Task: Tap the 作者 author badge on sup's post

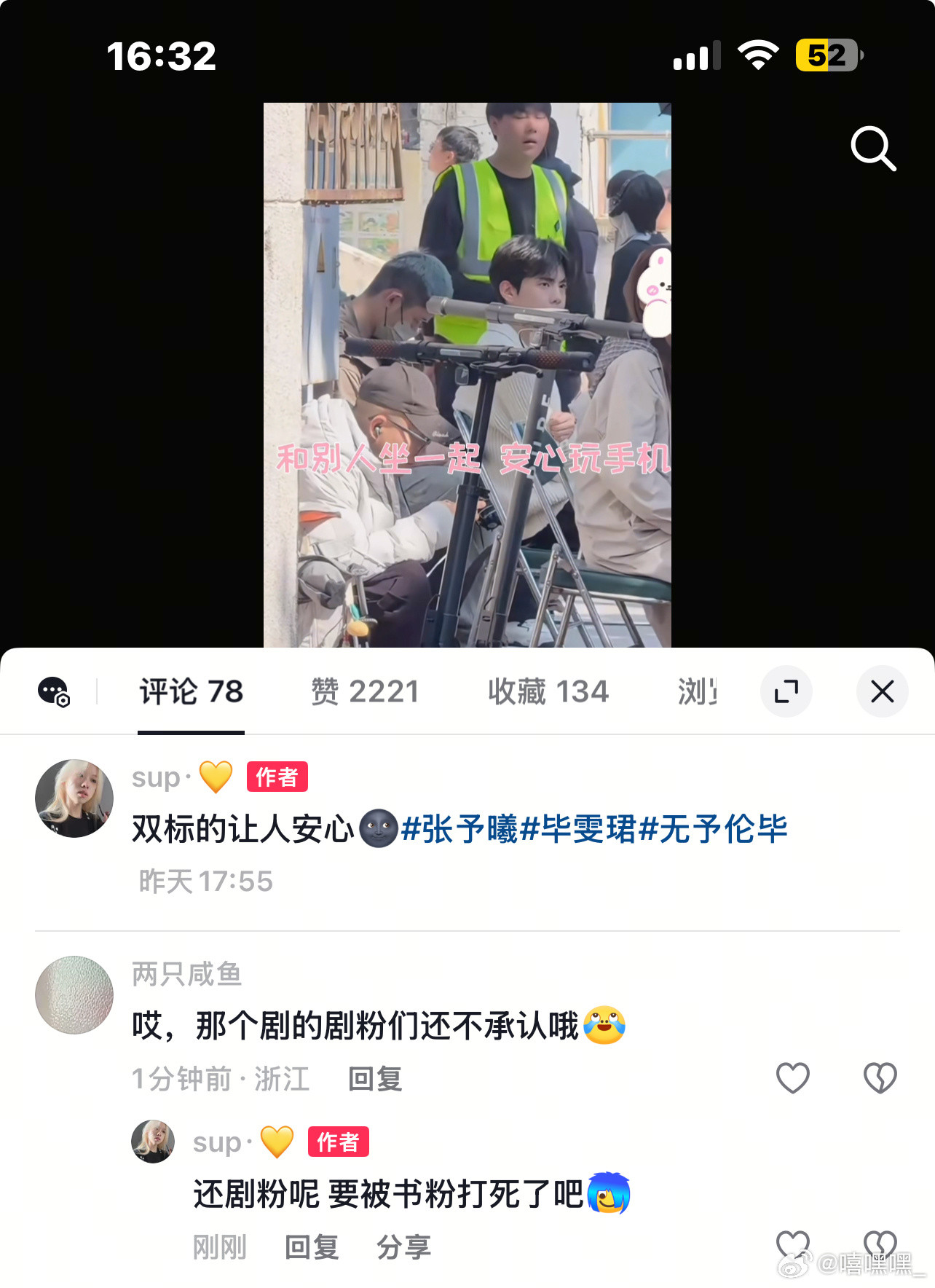Action: pos(277,777)
